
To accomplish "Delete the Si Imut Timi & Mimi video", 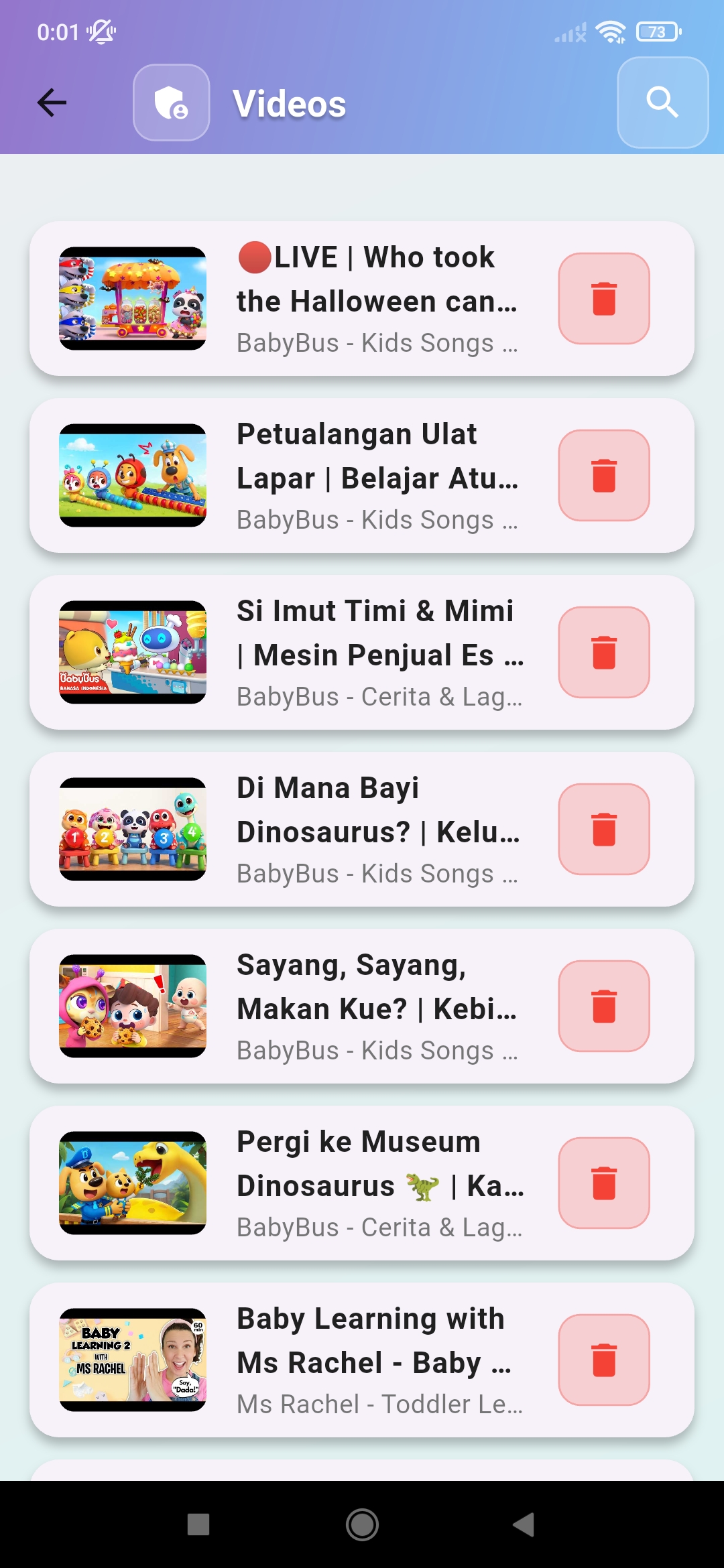I will pyautogui.click(x=603, y=651).
